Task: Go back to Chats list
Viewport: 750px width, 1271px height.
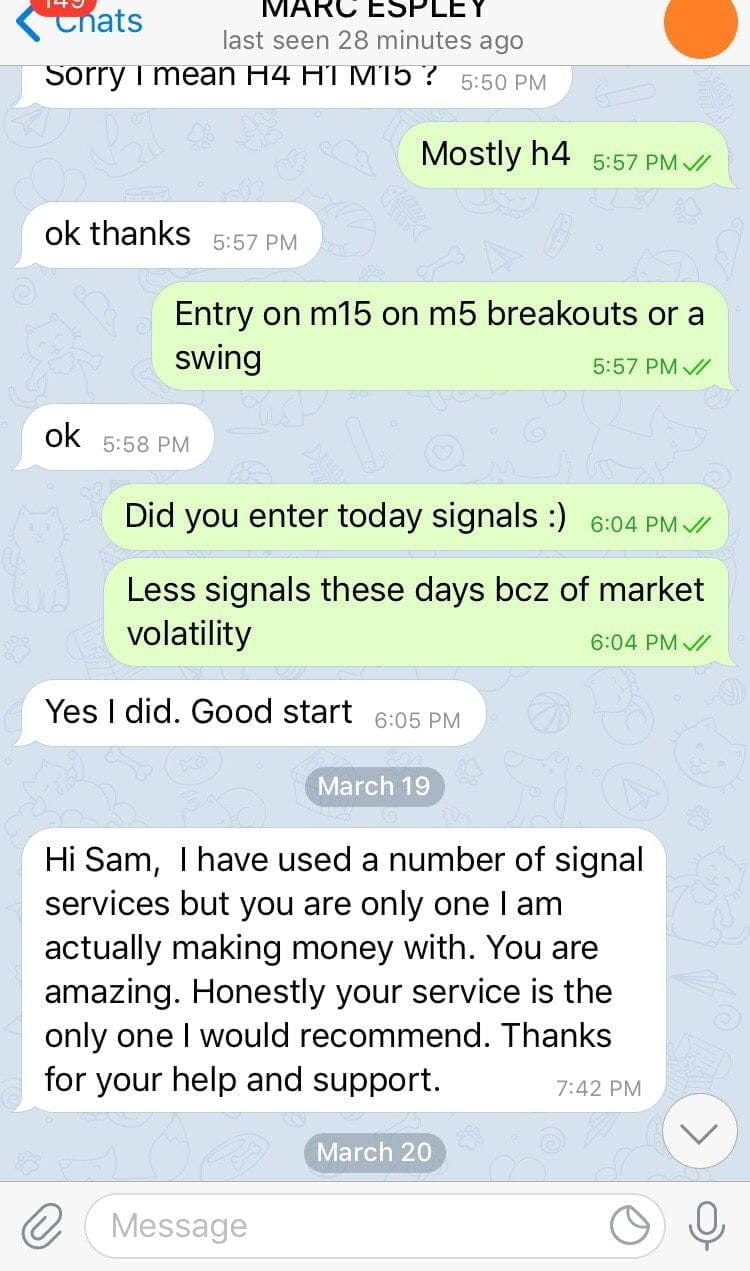Action: click(x=80, y=22)
